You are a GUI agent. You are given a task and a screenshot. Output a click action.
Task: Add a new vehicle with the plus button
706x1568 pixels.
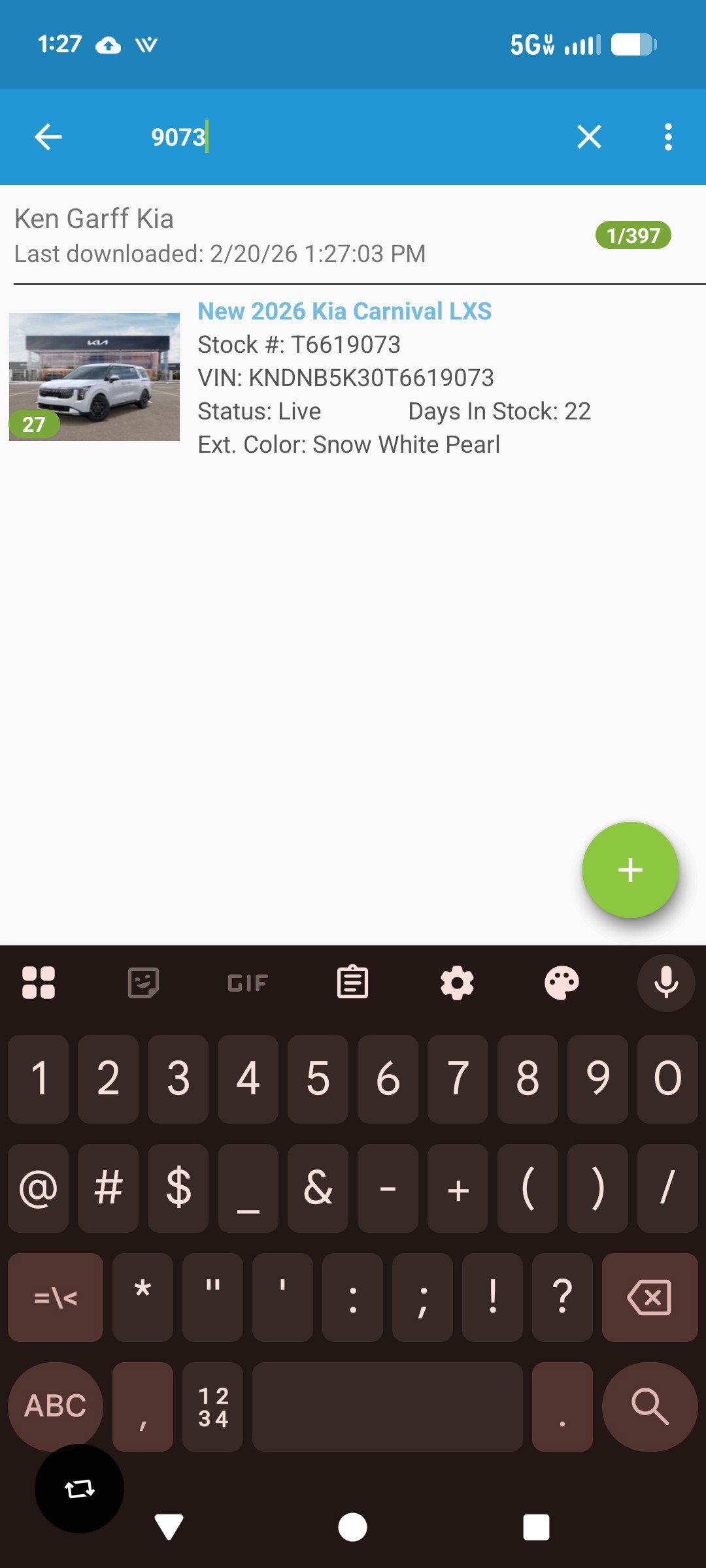(630, 870)
